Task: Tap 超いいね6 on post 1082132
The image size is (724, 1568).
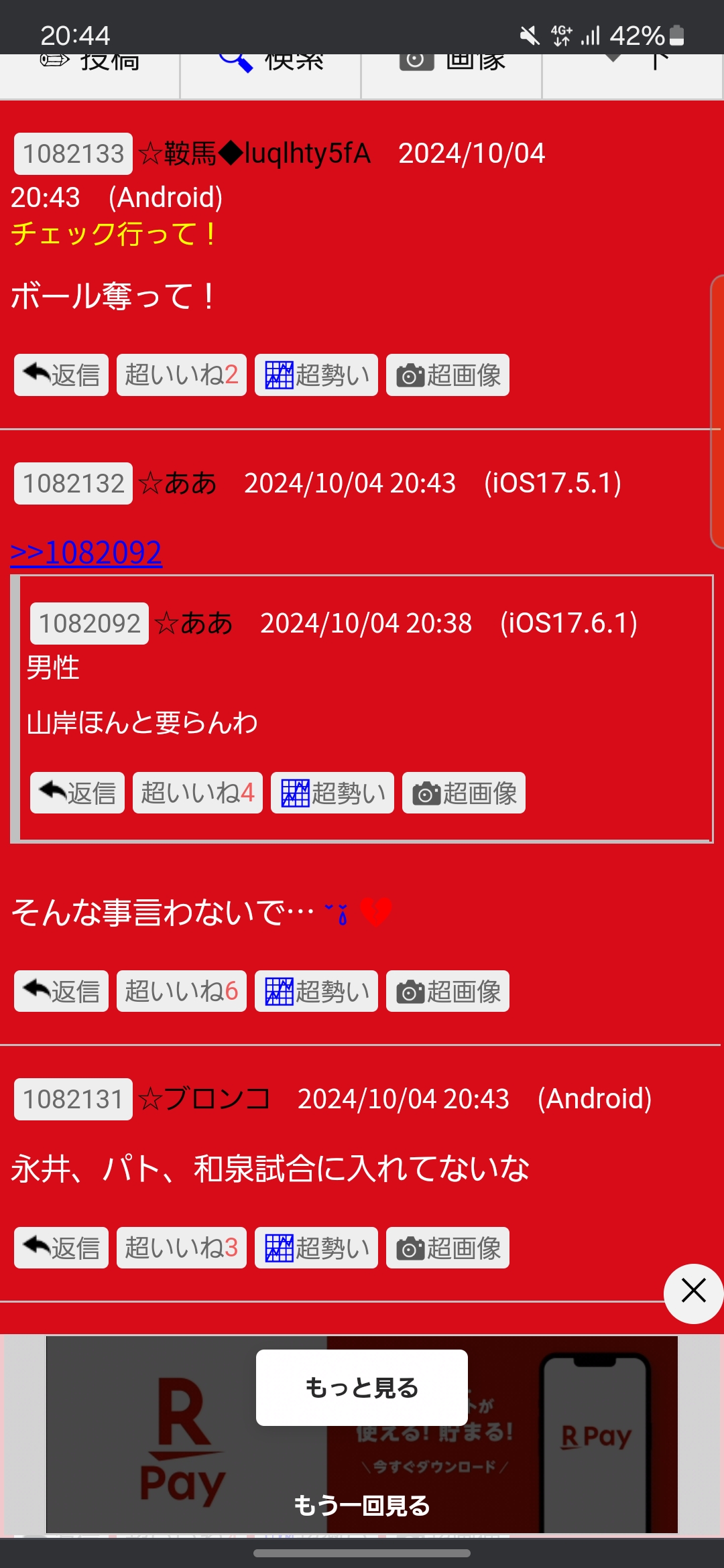Action: [182, 991]
